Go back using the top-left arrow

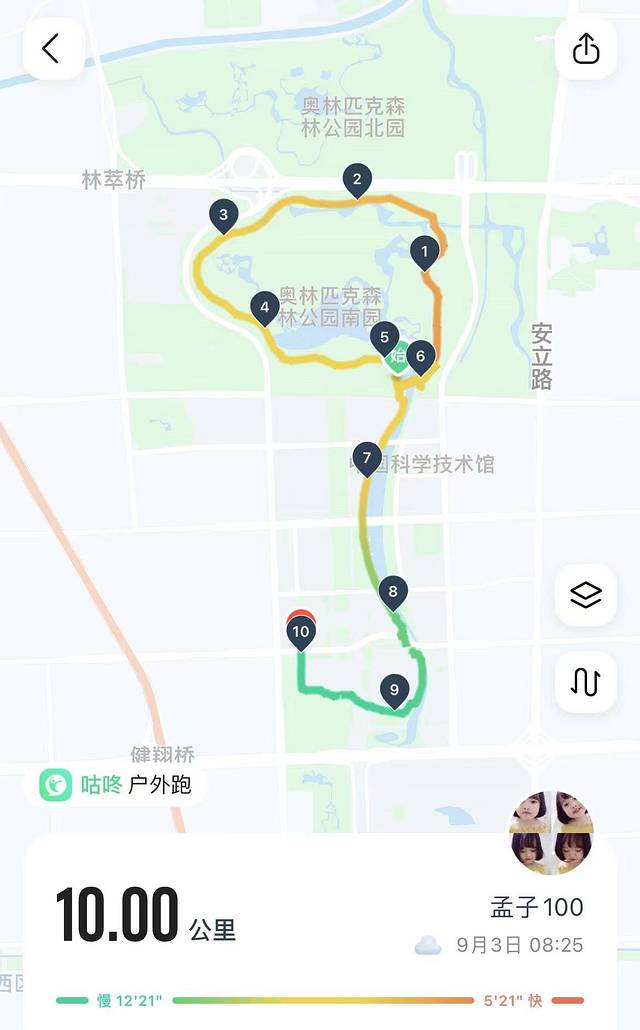click(52, 48)
